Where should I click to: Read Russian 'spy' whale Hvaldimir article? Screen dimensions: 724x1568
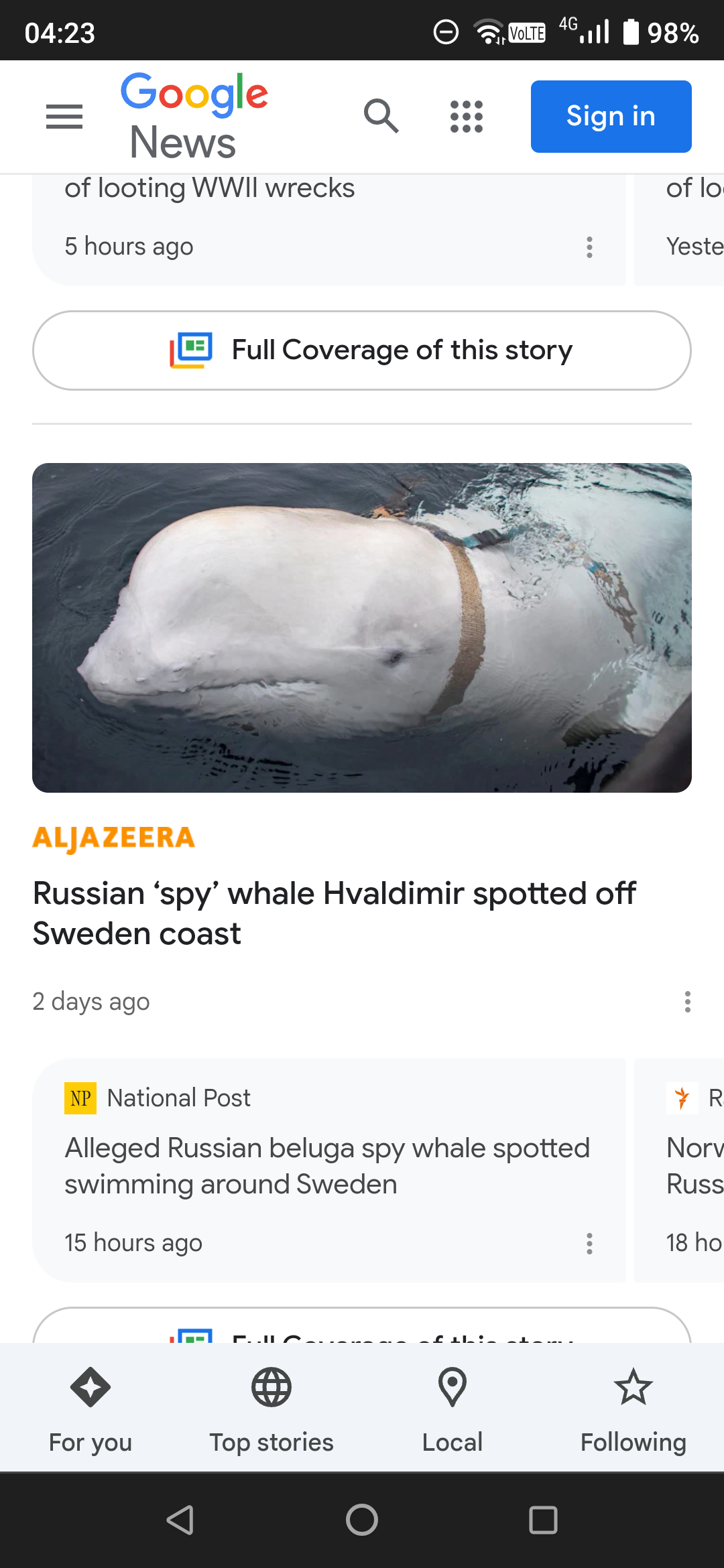[334, 913]
